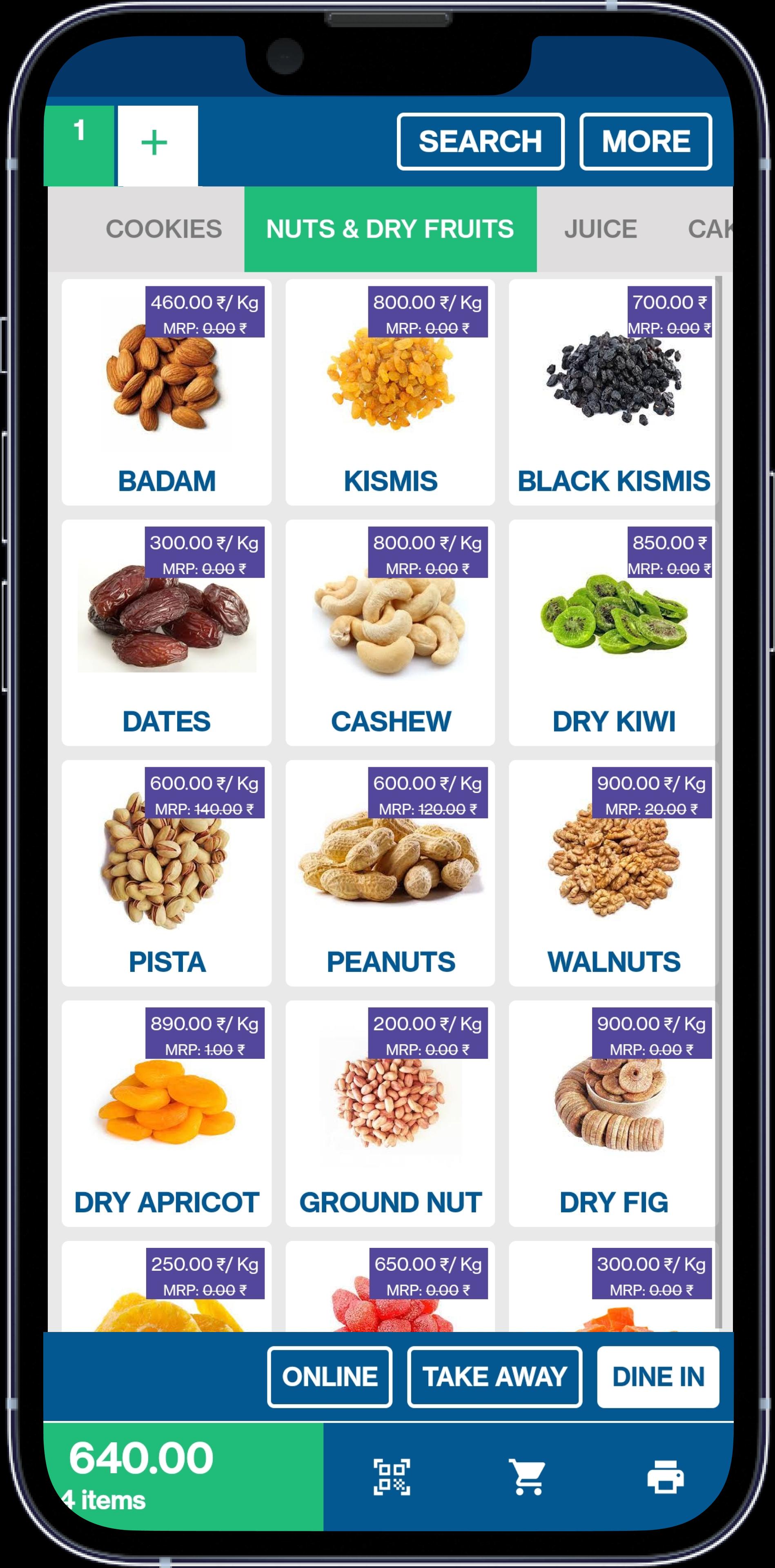Open the QR code scanner

click(x=392, y=1477)
